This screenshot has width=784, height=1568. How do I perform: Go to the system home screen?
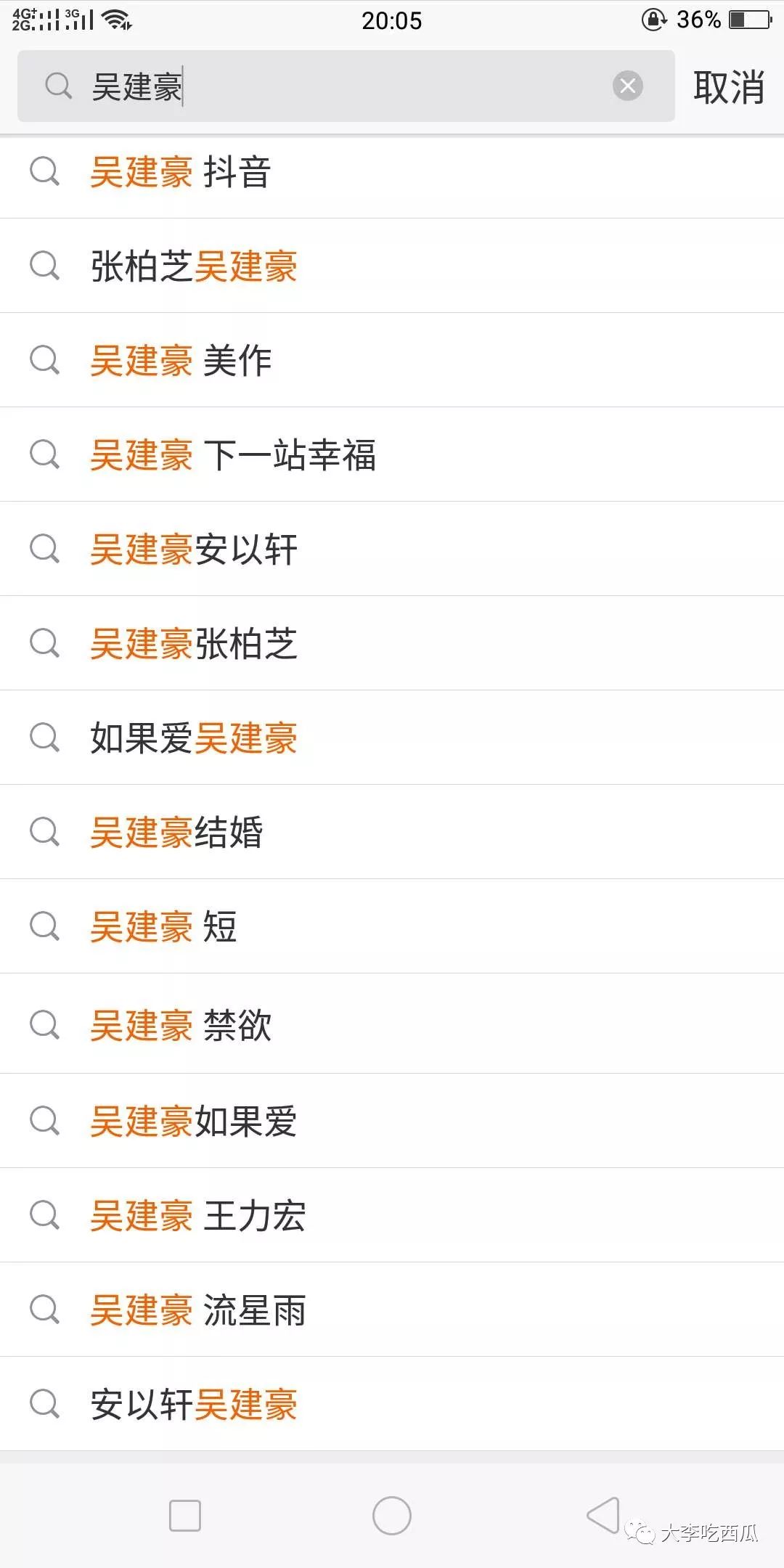pyautogui.click(x=392, y=1516)
